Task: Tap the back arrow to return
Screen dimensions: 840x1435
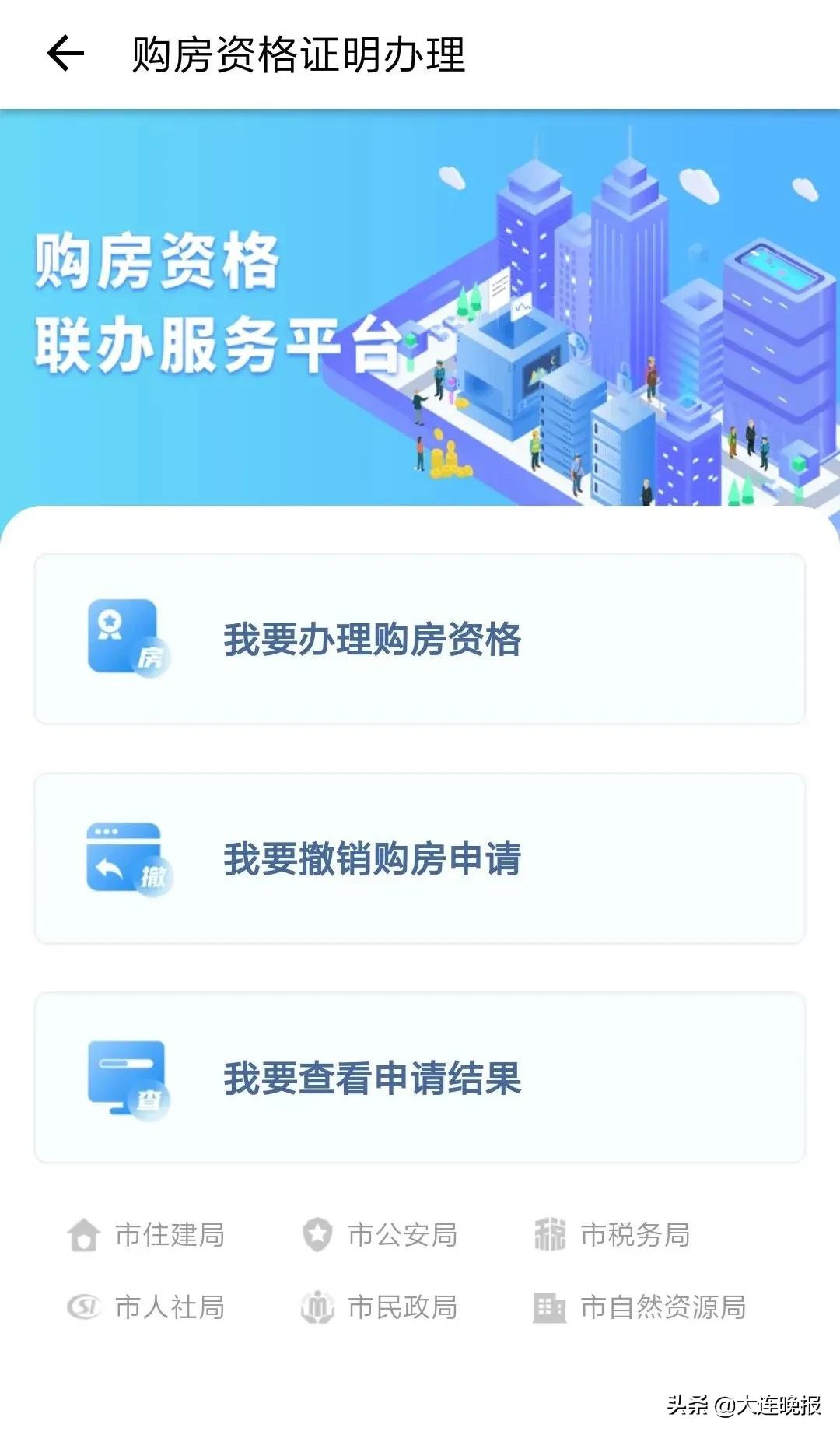Action: coord(64,52)
